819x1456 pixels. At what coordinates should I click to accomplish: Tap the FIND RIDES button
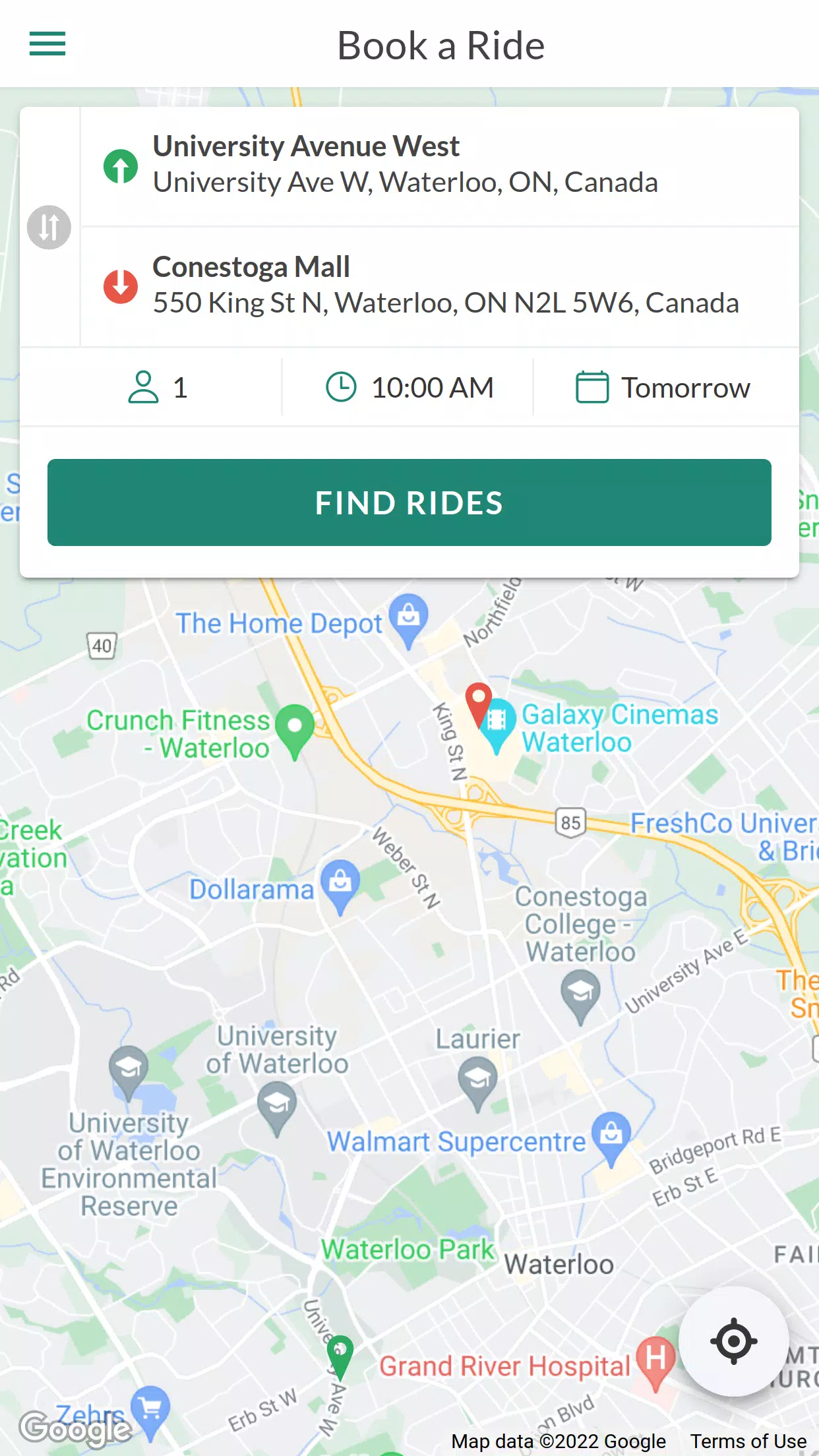(409, 502)
